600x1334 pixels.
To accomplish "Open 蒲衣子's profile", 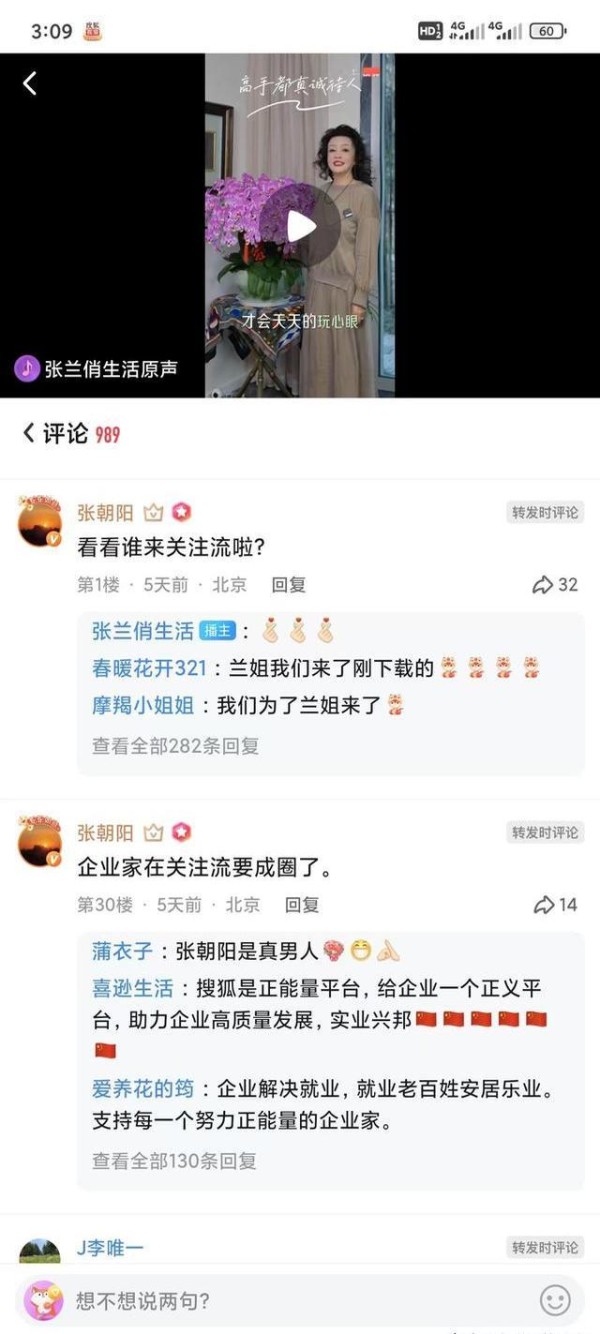I will pyautogui.click(x=122, y=951).
